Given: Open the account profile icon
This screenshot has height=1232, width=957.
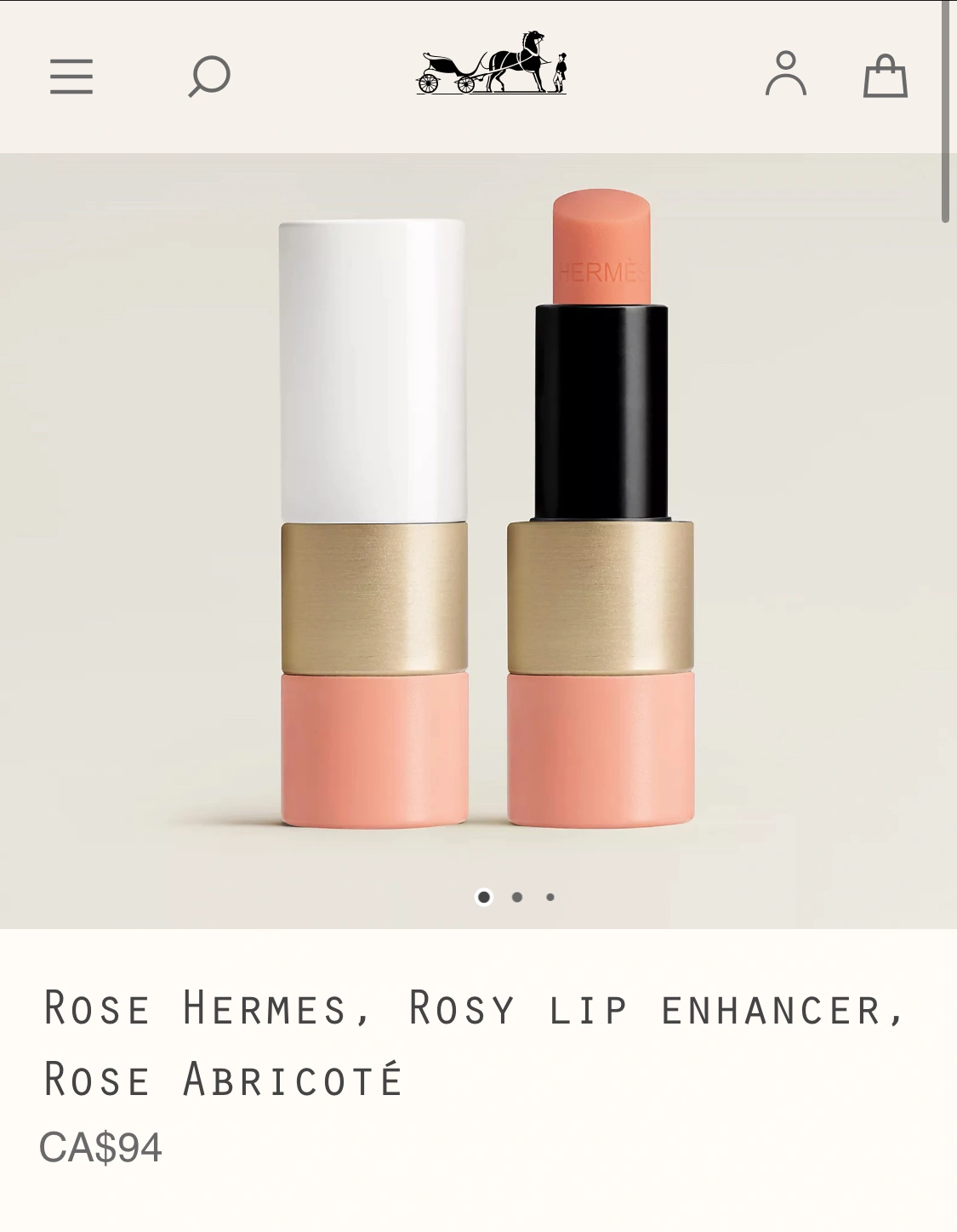Looking at the screenshot, I should click(785, 73).
